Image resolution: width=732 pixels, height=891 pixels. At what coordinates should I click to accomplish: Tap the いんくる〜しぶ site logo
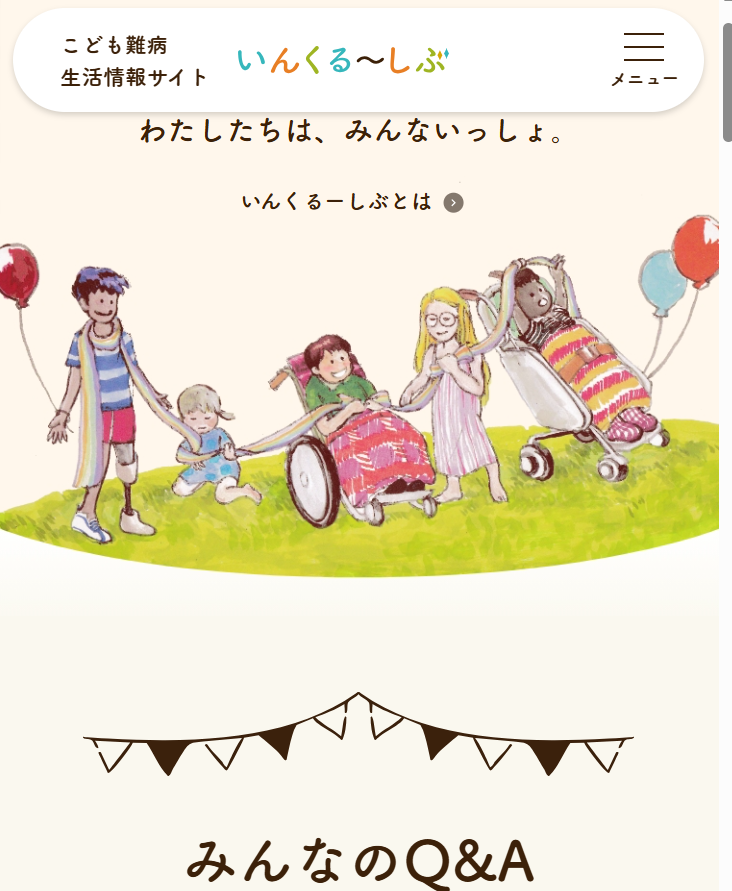click(343, 61)
